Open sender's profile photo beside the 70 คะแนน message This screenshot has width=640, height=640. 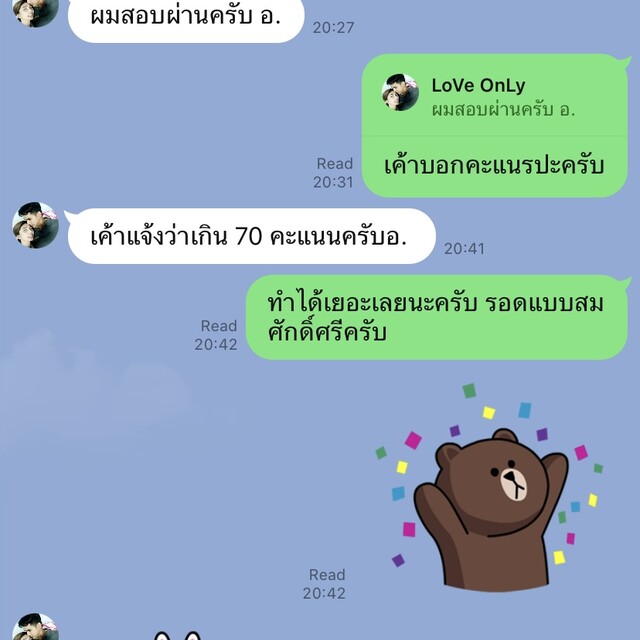tap(35, 225)
